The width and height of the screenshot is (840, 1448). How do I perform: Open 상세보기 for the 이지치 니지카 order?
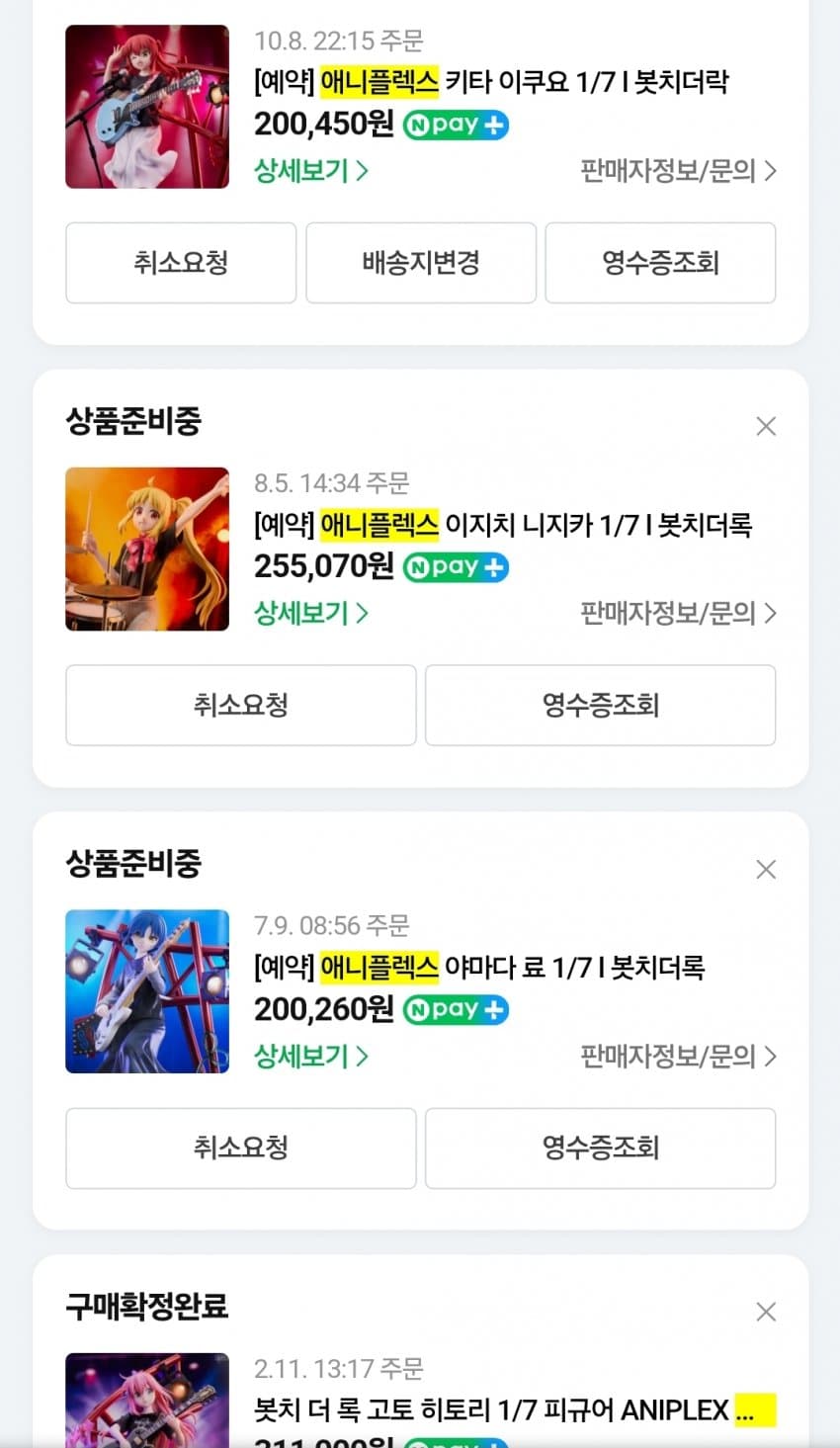pos(310,614)
